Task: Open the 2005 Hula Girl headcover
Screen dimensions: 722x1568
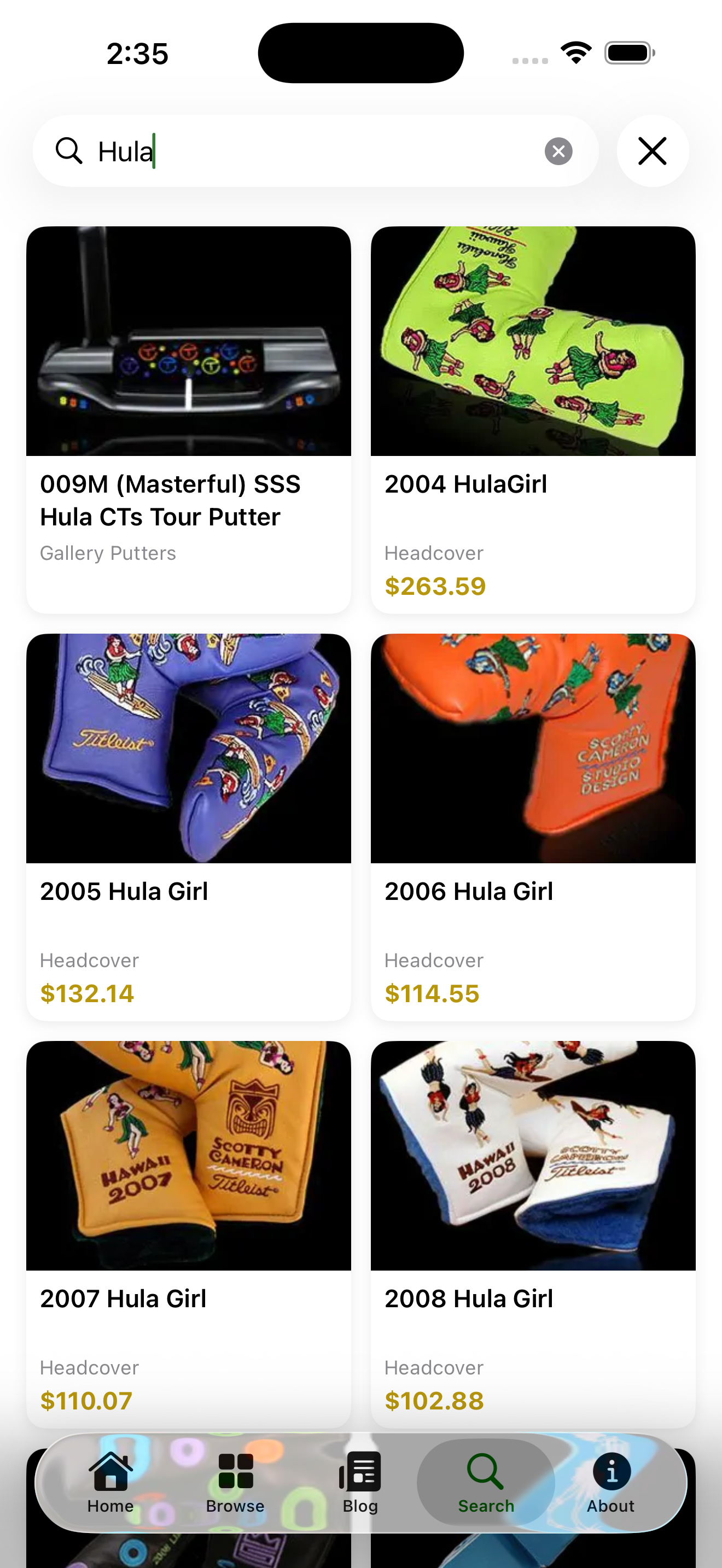Action: 189,827
